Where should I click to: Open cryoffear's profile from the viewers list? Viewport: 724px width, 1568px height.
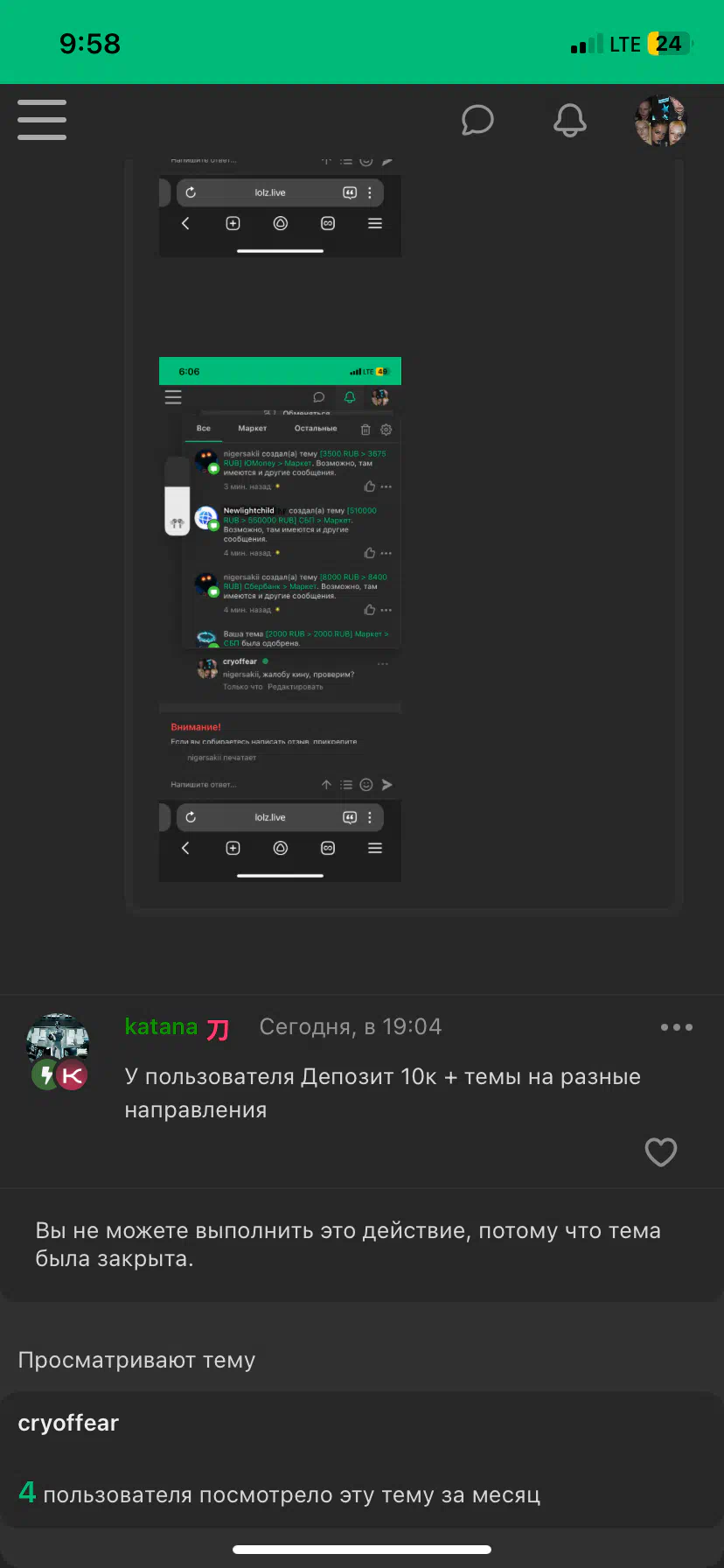(x=68, y=1423)
